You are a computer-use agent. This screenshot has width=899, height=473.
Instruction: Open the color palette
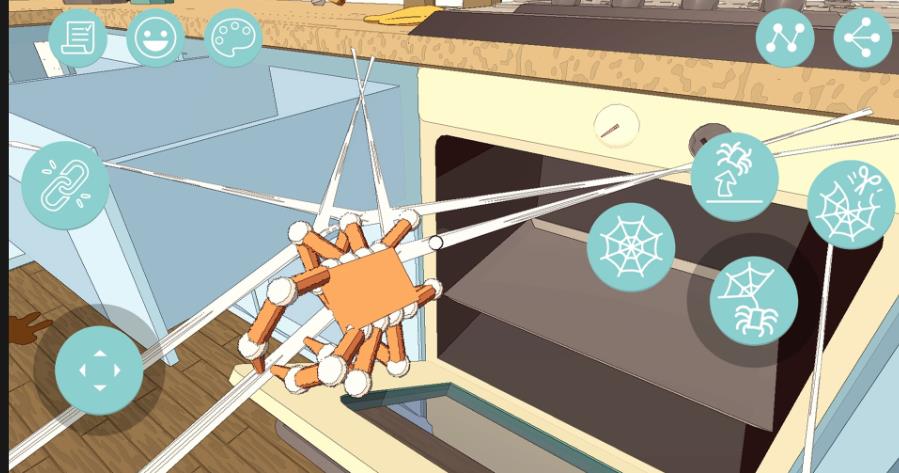(x=233, y=38)
